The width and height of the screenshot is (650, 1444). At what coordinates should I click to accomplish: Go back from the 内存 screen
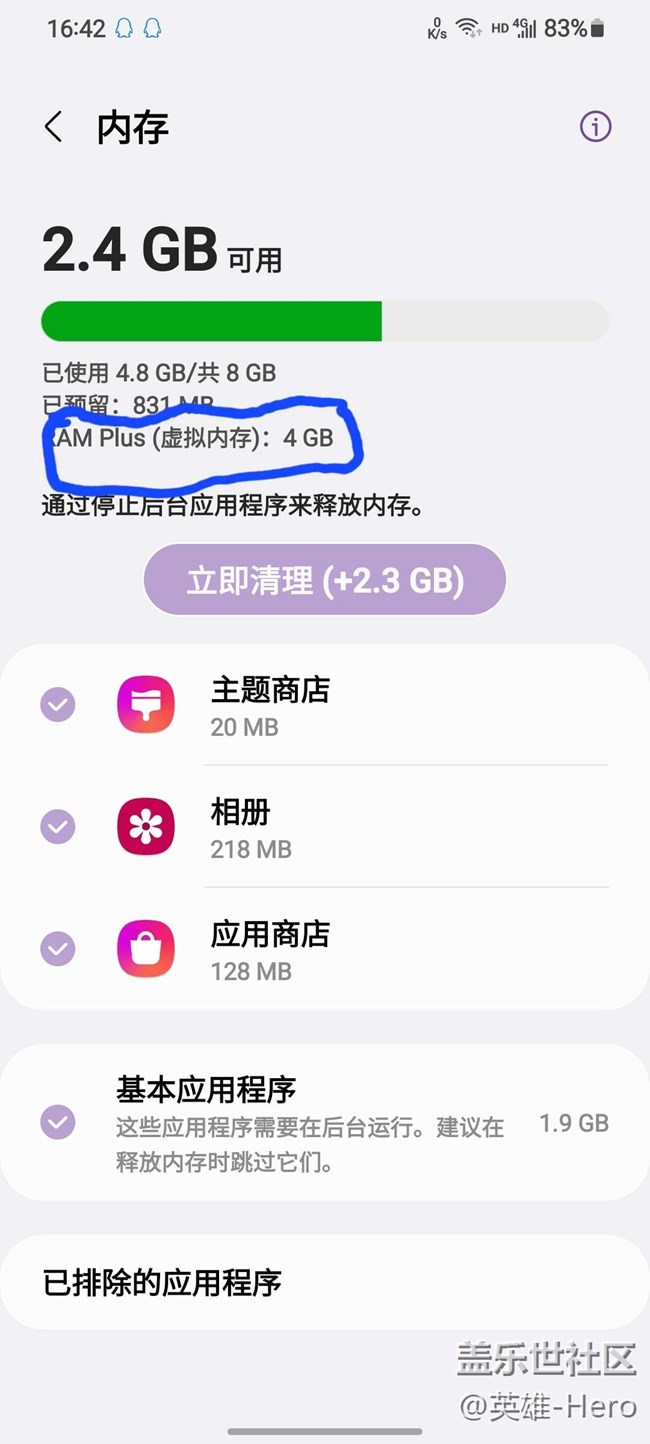coord(54,128)
